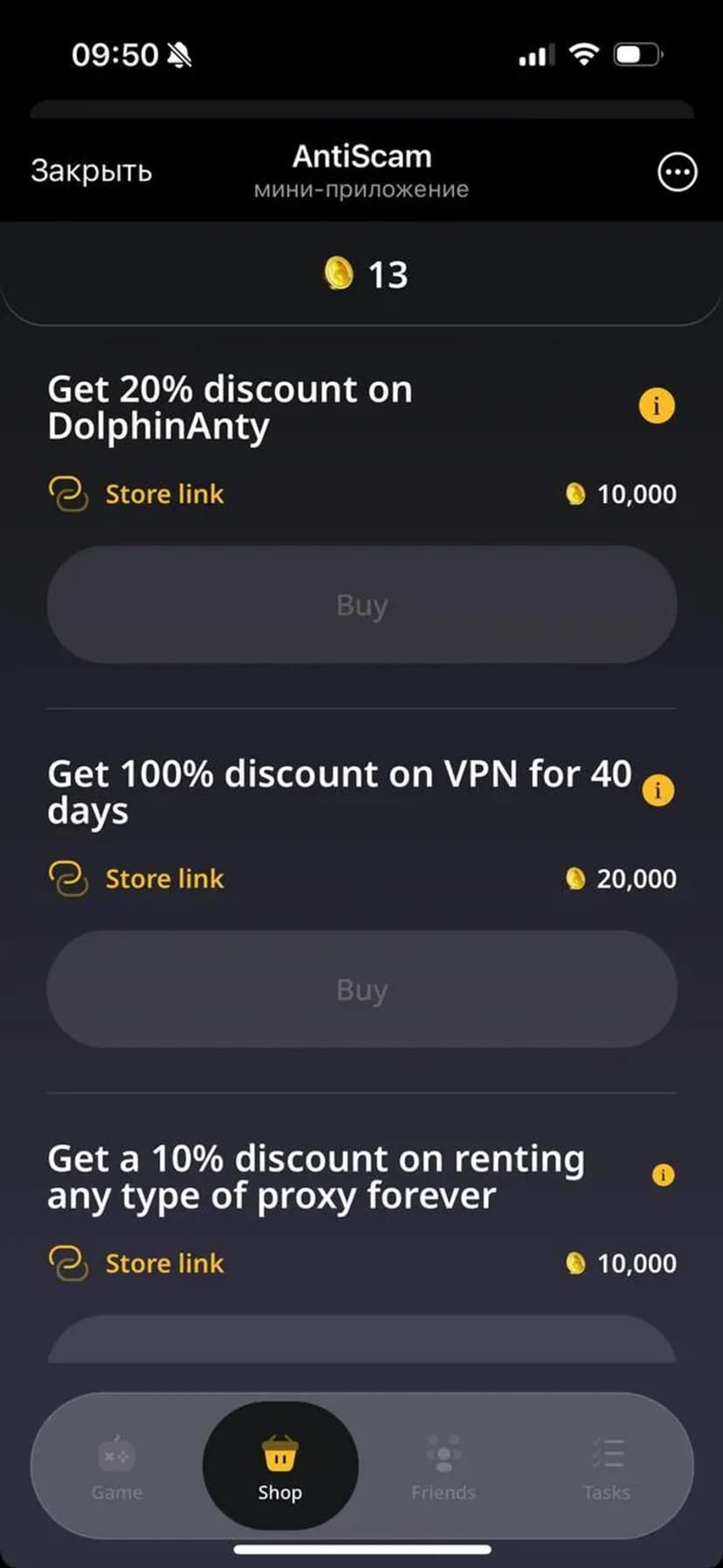Open Store link for the DolphinAnty discount

(164, 494)
